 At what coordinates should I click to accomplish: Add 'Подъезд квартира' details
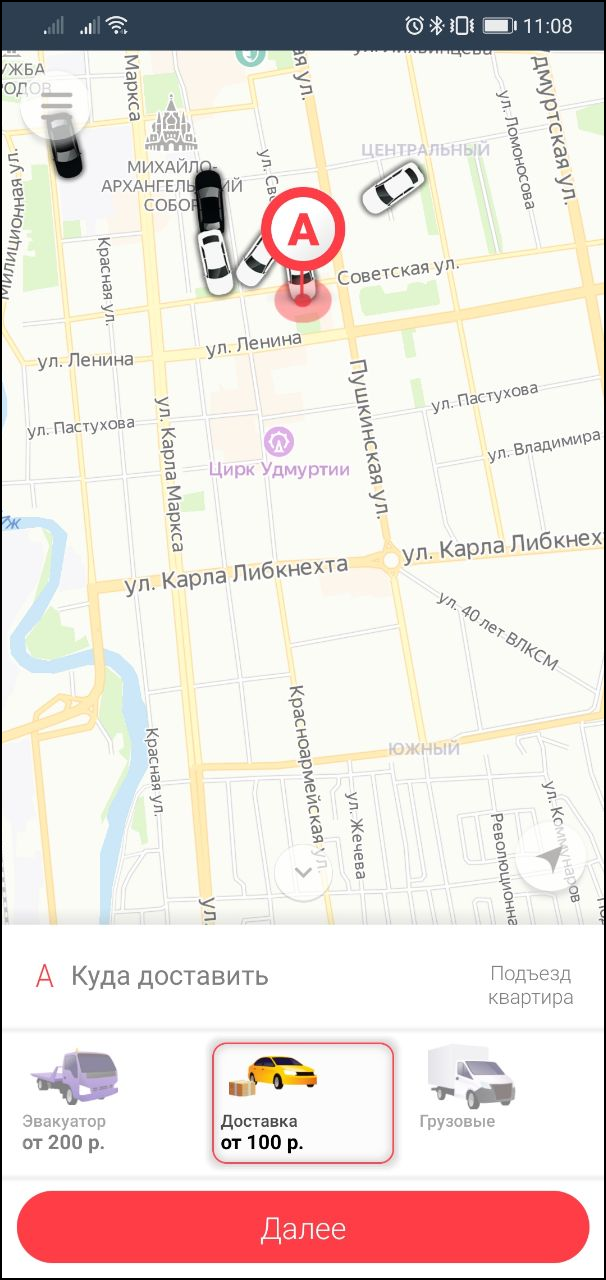click(x=530, y=985)
